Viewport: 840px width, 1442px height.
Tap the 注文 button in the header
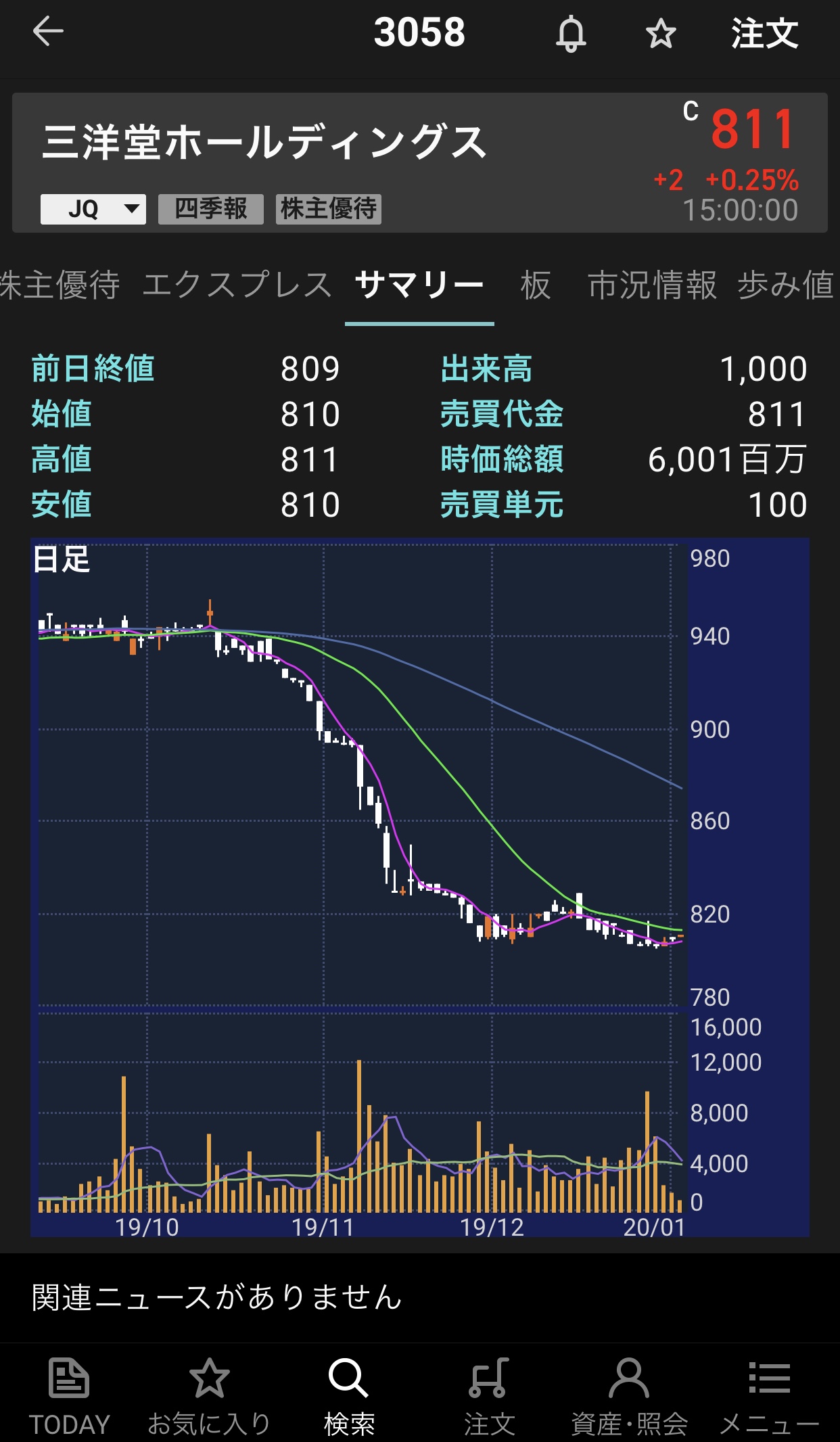coord(764,33)
